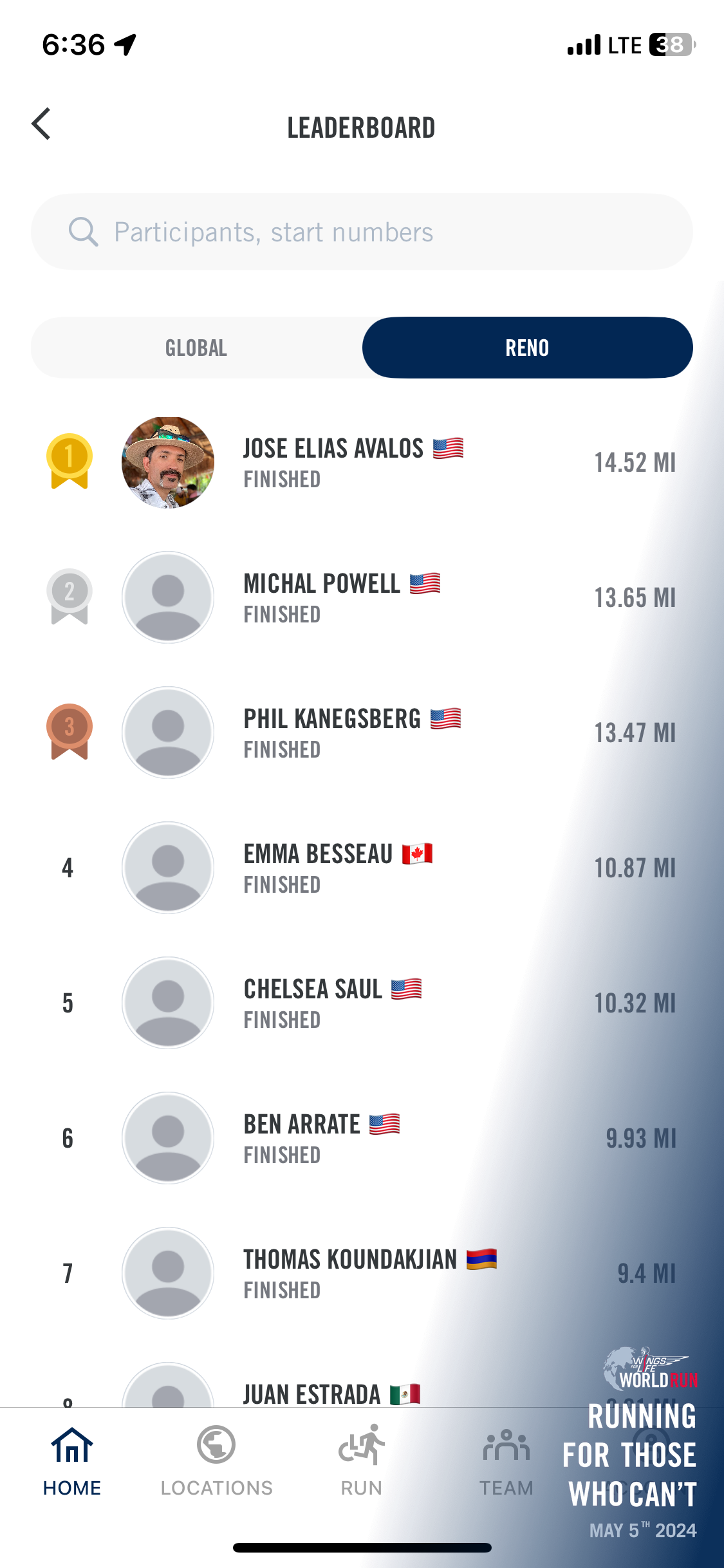
Task: Switch to the Locations tab
Action: coord(217,1461)
